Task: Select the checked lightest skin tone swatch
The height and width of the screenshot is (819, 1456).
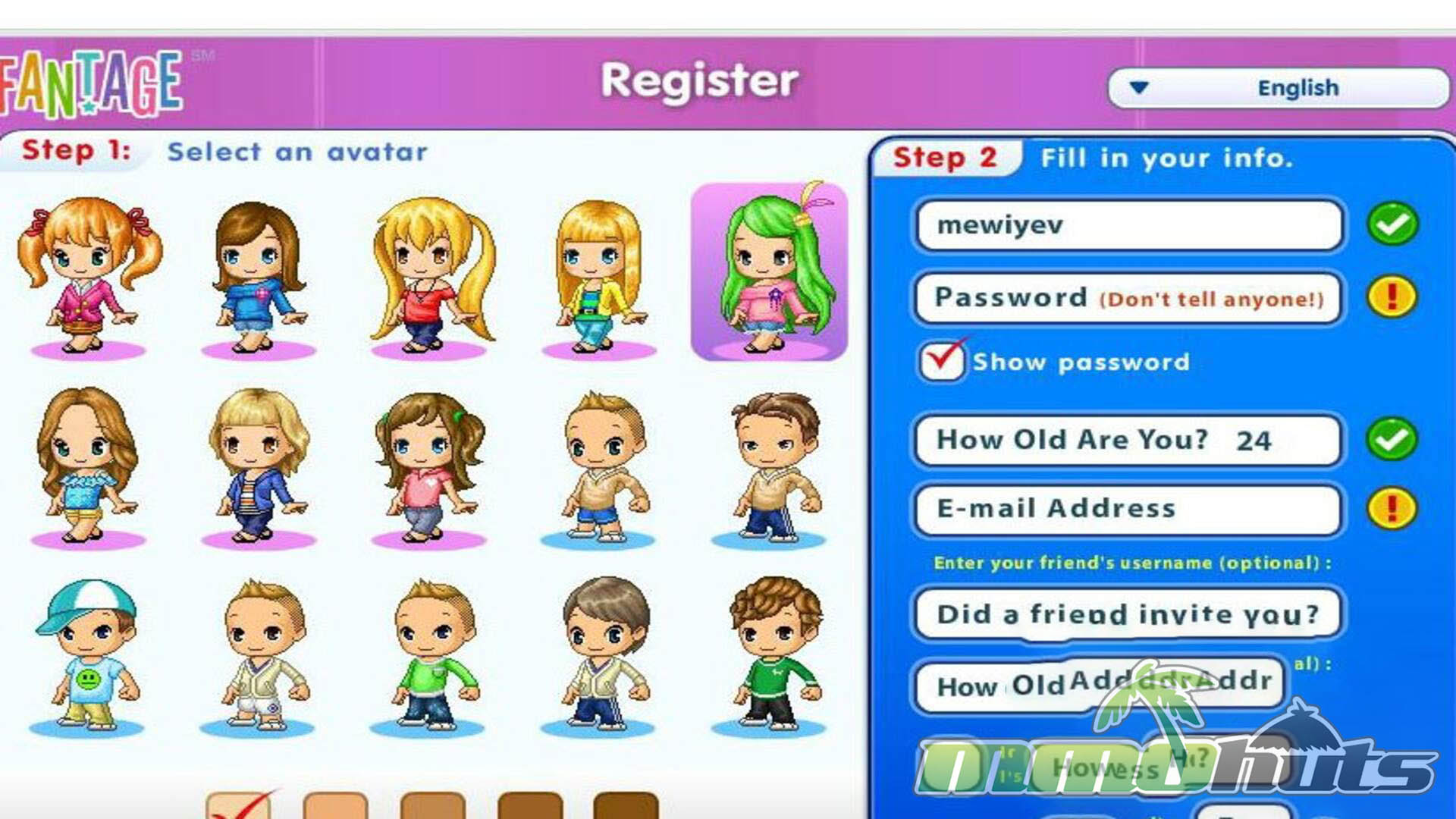Action: point(237,807)
